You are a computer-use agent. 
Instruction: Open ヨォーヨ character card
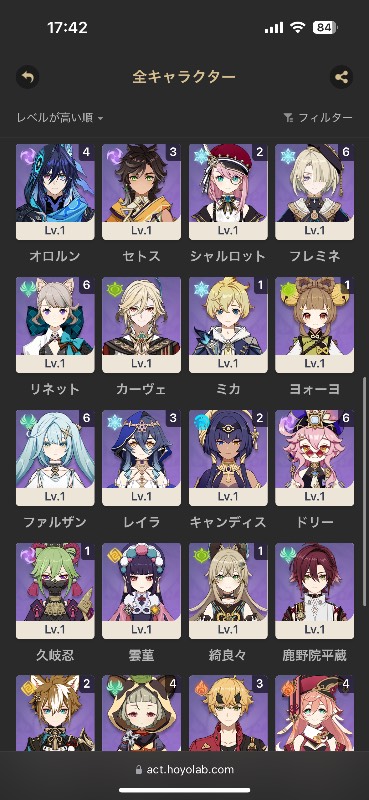pyautogui.click(x=314, y=325)
